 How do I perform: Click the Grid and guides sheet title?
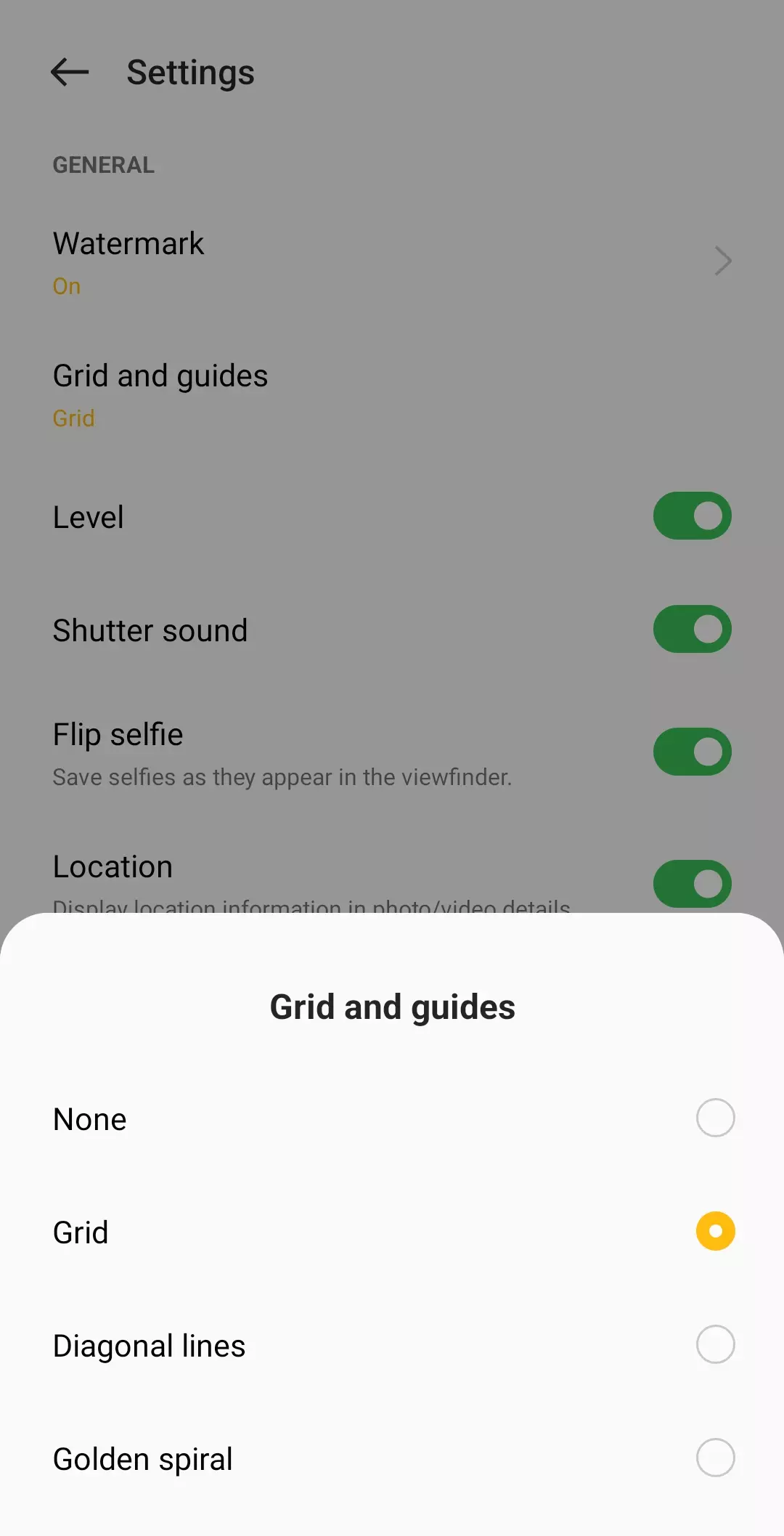click(392, 1007)
